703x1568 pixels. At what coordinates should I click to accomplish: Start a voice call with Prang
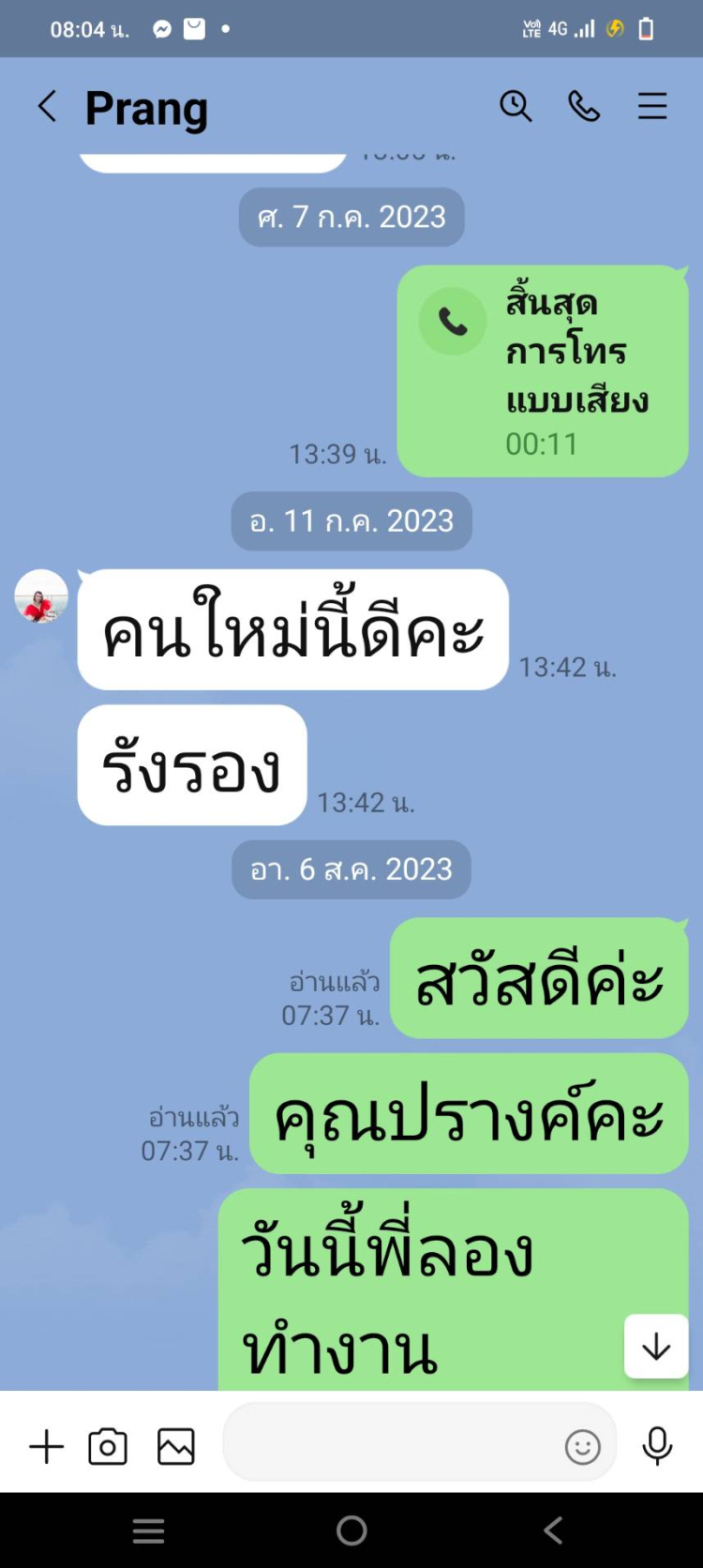(x=584, y=107)
